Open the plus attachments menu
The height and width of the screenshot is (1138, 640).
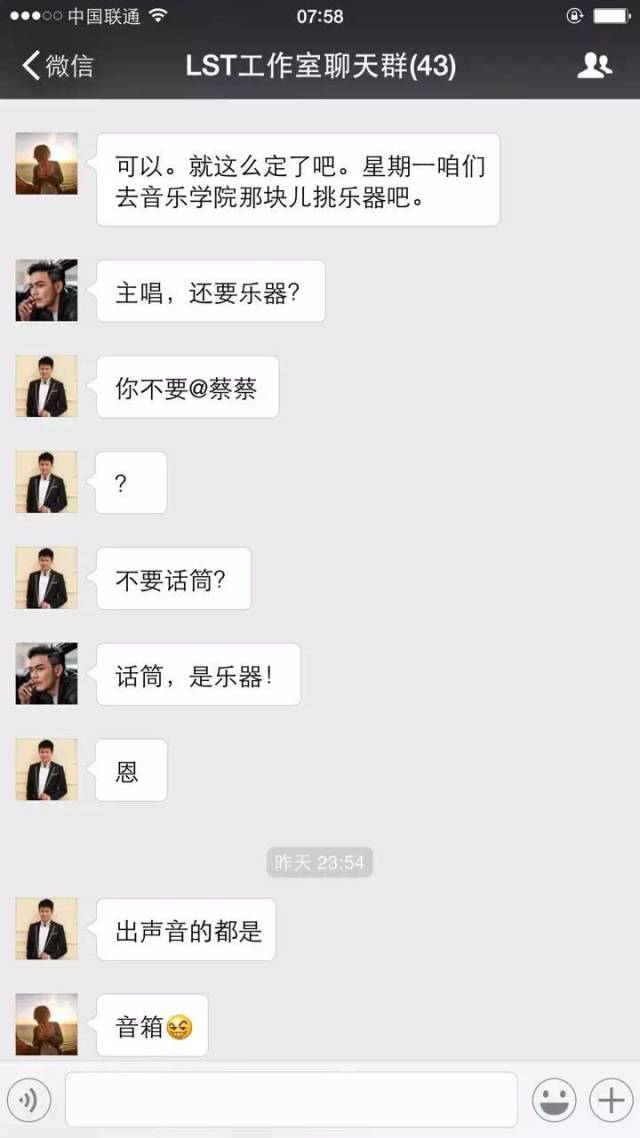609,1100
